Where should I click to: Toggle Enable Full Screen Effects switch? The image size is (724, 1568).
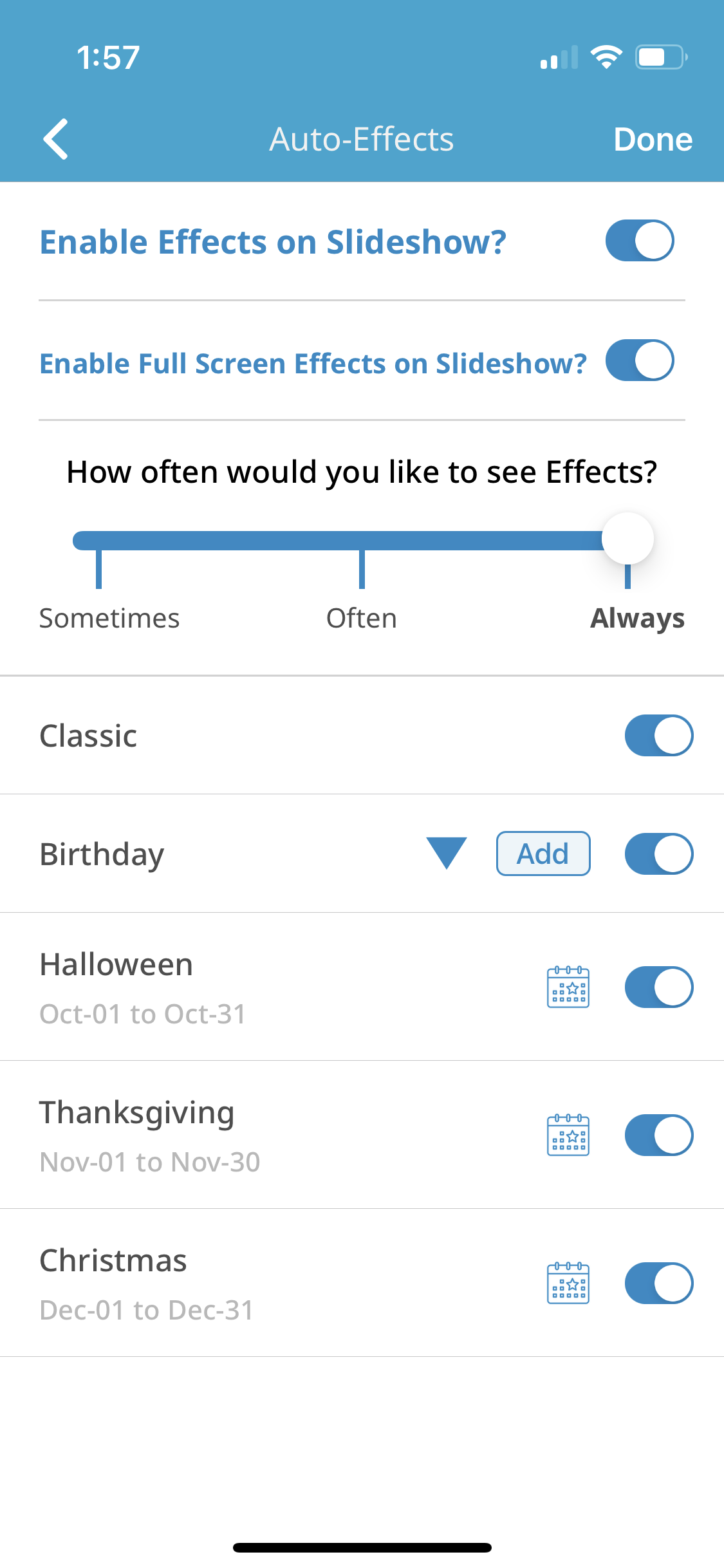(639, 360)
